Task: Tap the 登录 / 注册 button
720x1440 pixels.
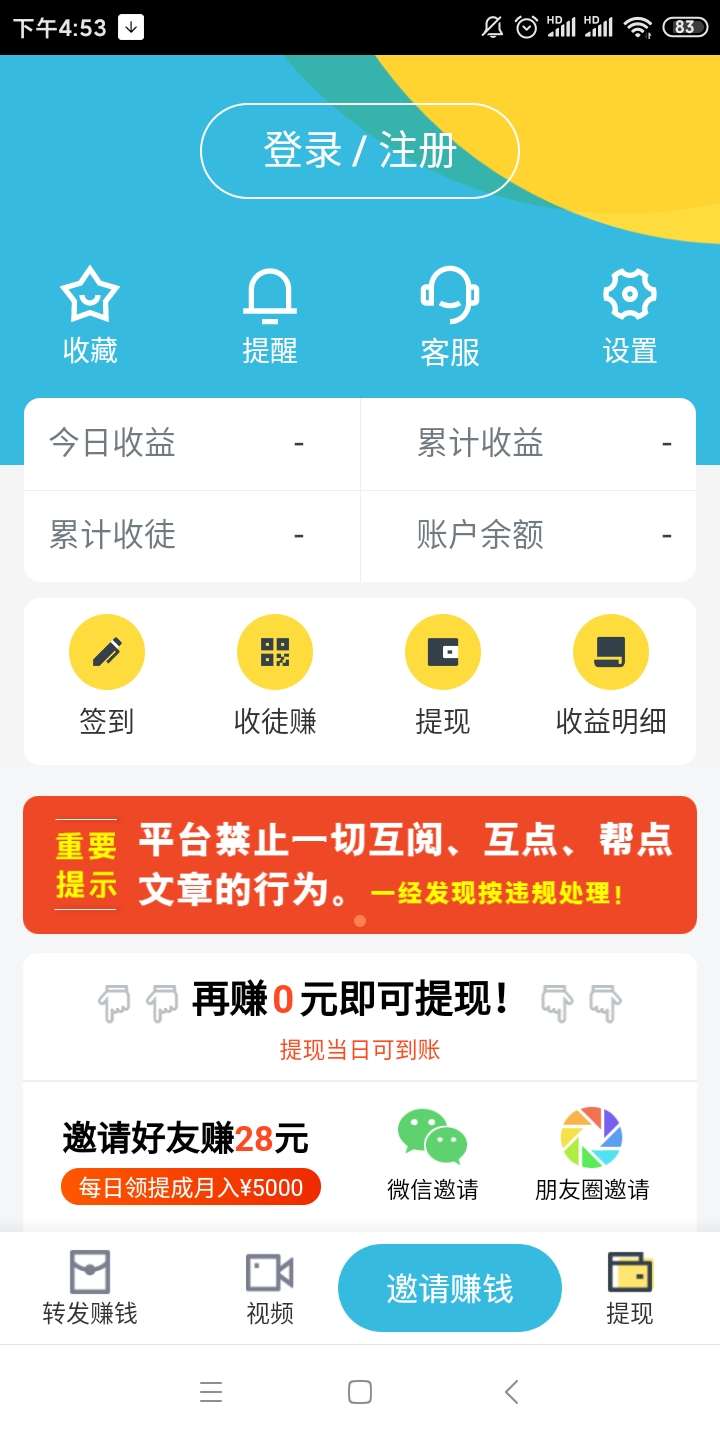Action: coord(360,151)
